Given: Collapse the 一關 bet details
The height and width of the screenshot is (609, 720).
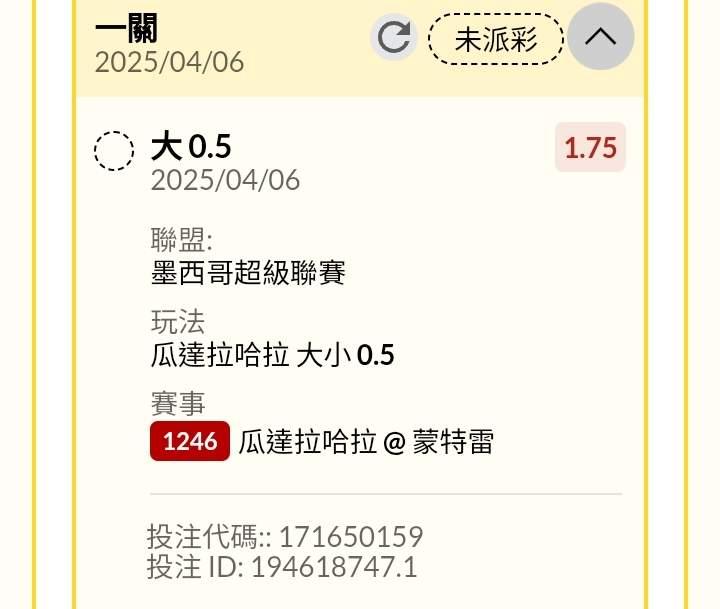Looking at the screenshot, I should pyautogui.click(x=600, y=37).
